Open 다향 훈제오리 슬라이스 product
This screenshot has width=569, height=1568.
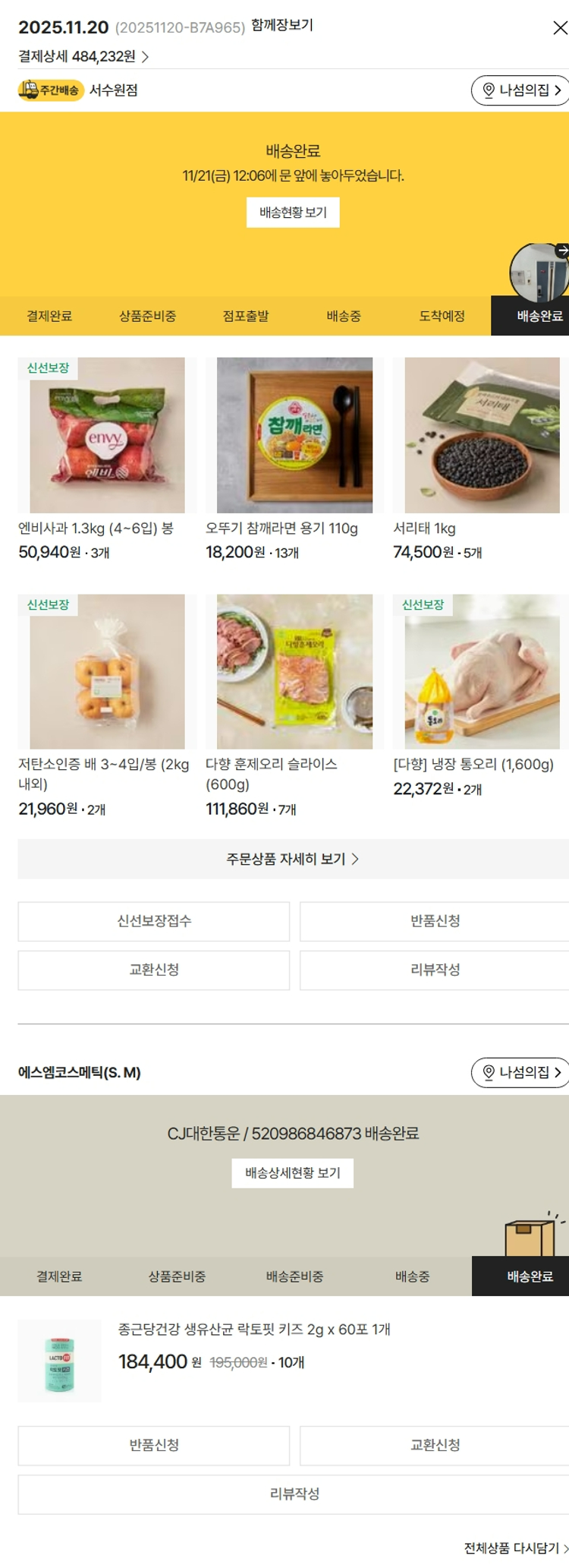pos(294,672)
